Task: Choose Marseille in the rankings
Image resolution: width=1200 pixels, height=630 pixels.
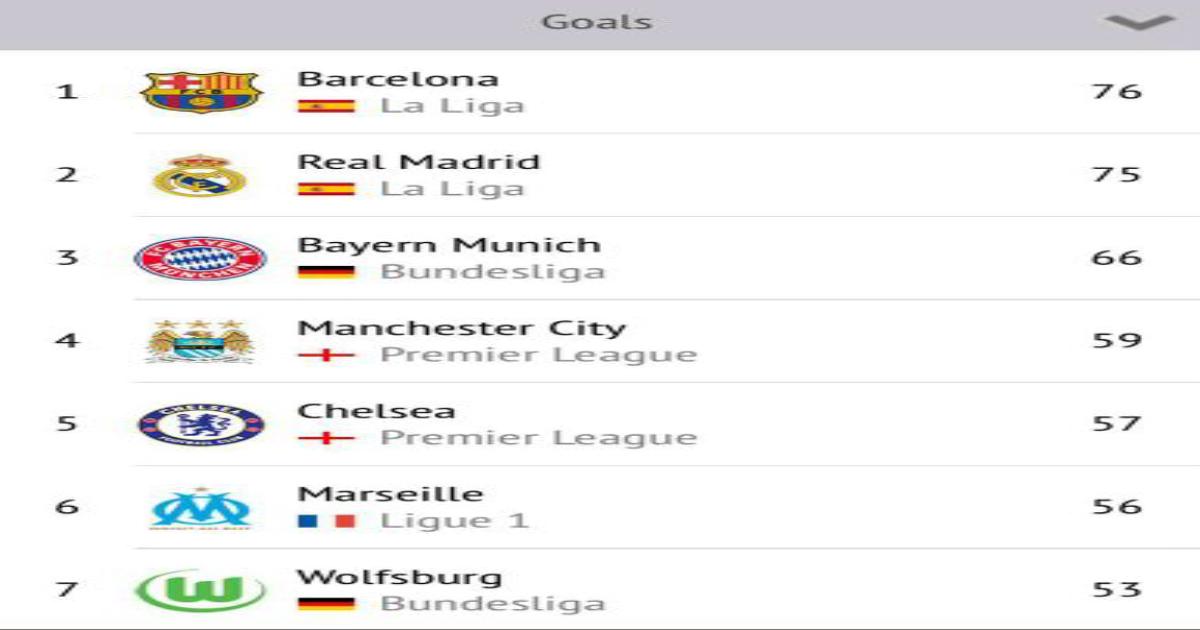Action: point(390,494)
